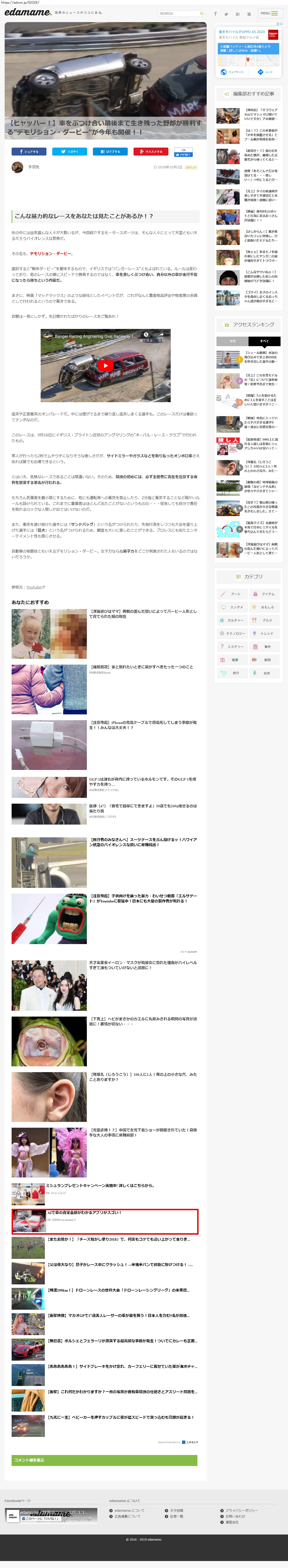
Task: Recommend via Google+ オススメする button
Action: [151, 152]
